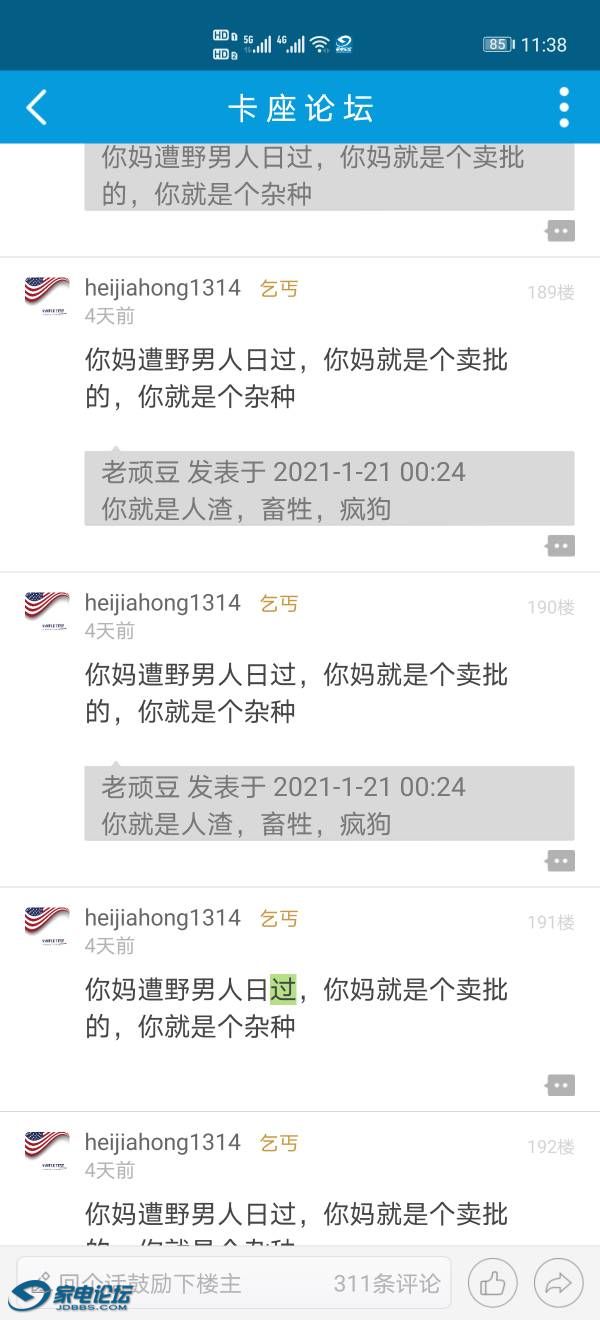The height and width of the screenshot is (1320, 600).
Task: Go back using the header arrow
Action: 37,107
